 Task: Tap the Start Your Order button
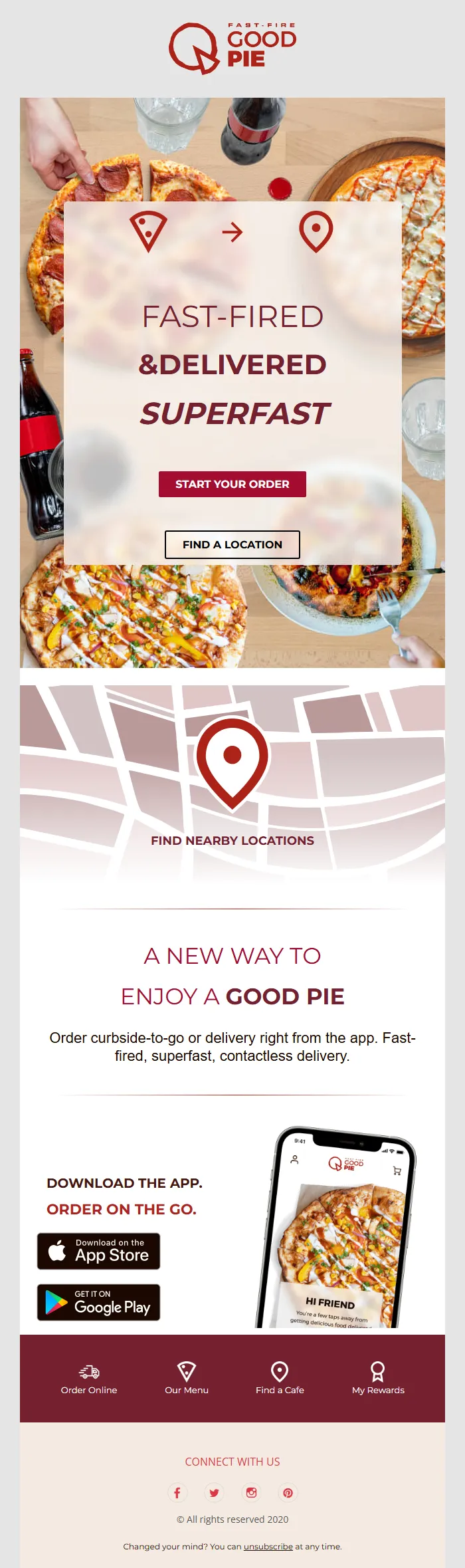[232, 484]
